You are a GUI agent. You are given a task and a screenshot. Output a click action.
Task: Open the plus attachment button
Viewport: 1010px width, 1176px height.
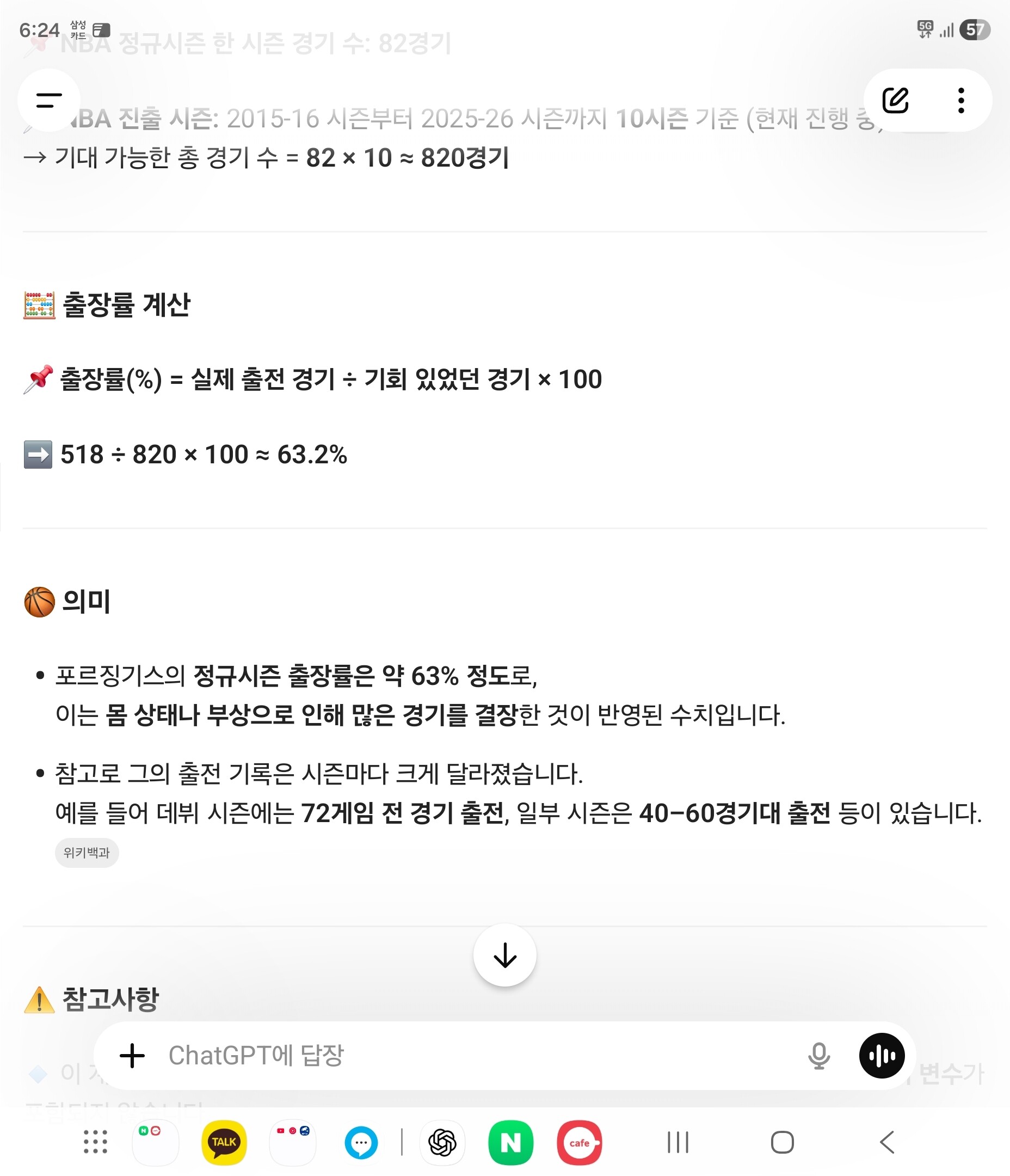(132, 1056)
